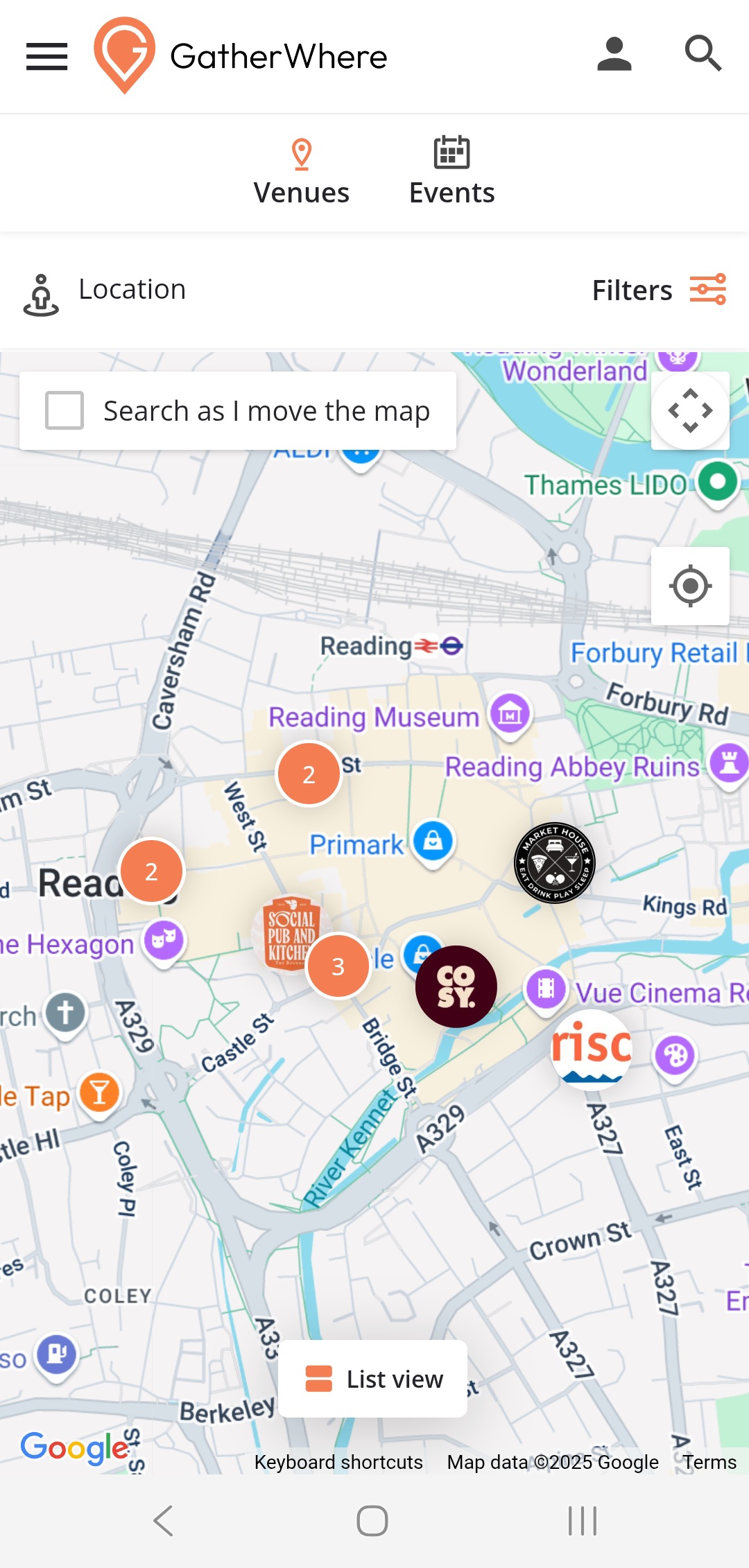Viewport: 749px width, 1568px height.
Task: Select the Cosy venue marker
Action: (x=456, y=986)
